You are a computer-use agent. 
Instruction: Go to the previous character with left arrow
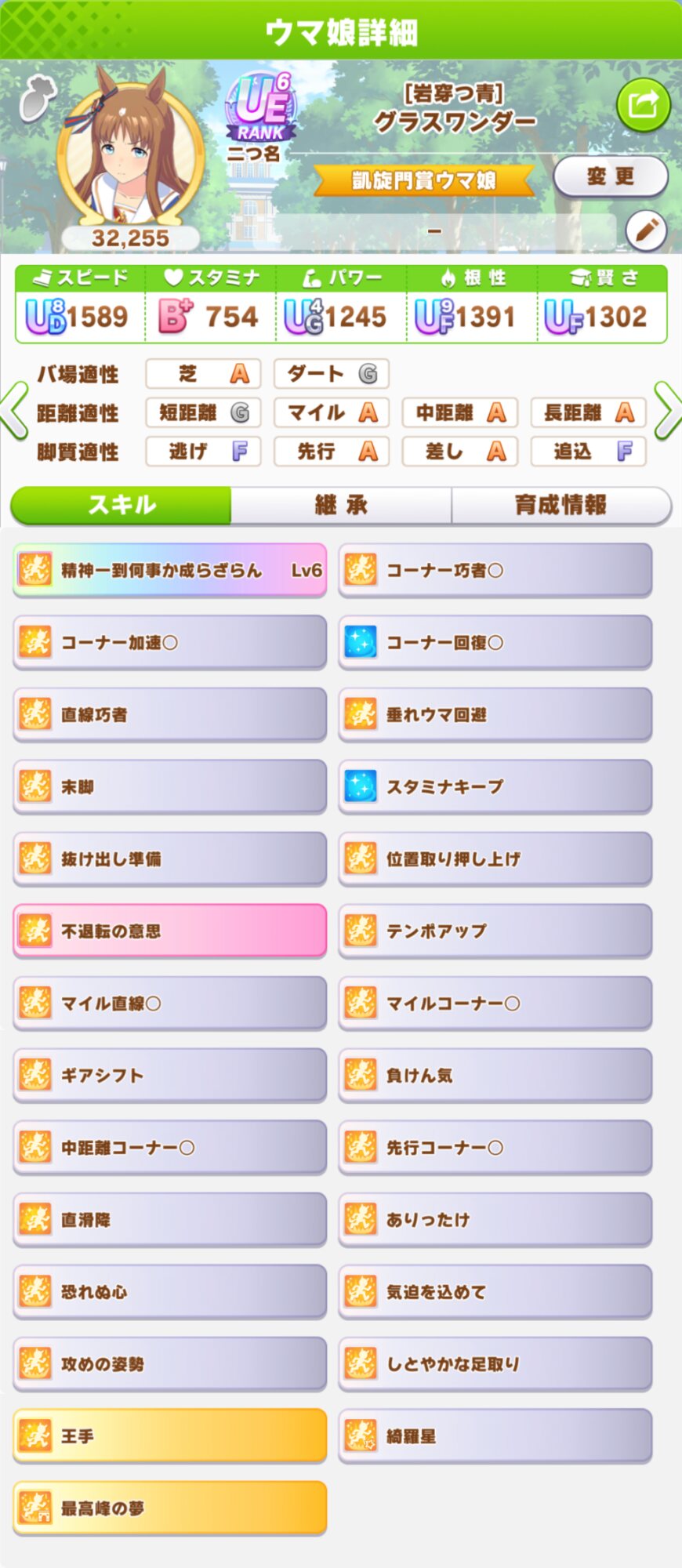pyautogui.click(x=14, y=411)
